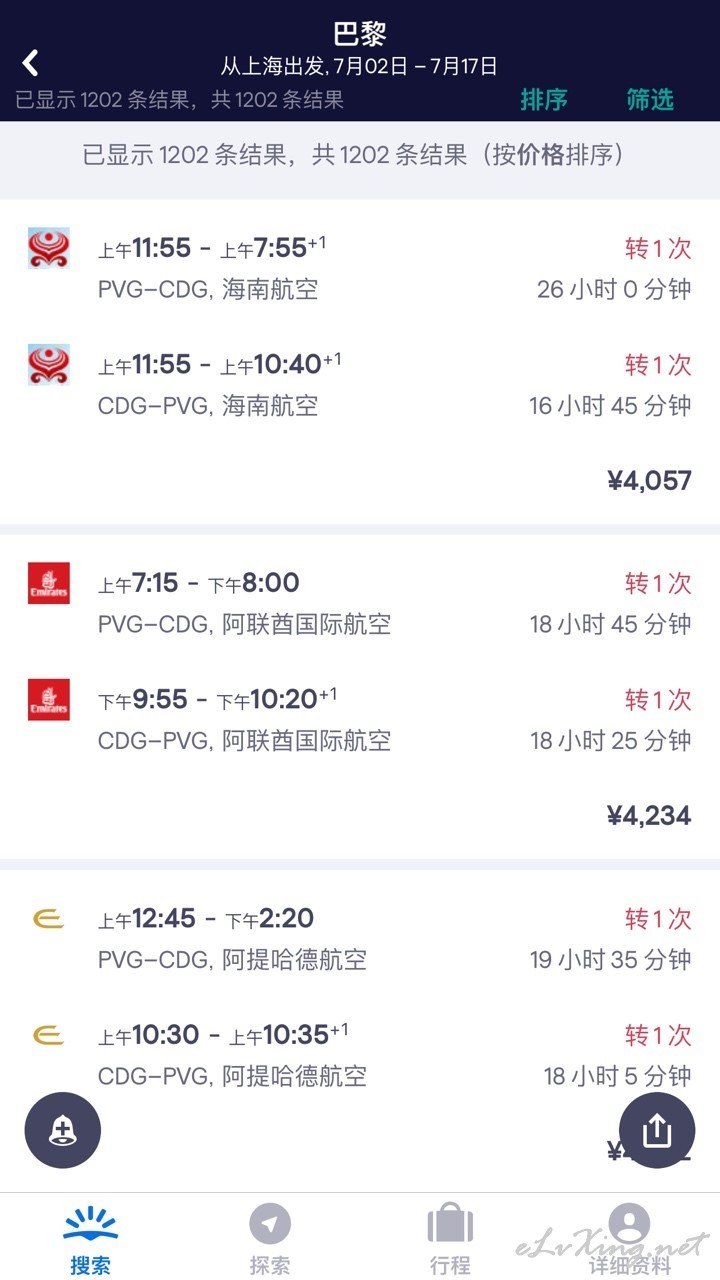Open the 排序 sort options
Viewport: 720px width, 1280px height.
tap(544, 99)
